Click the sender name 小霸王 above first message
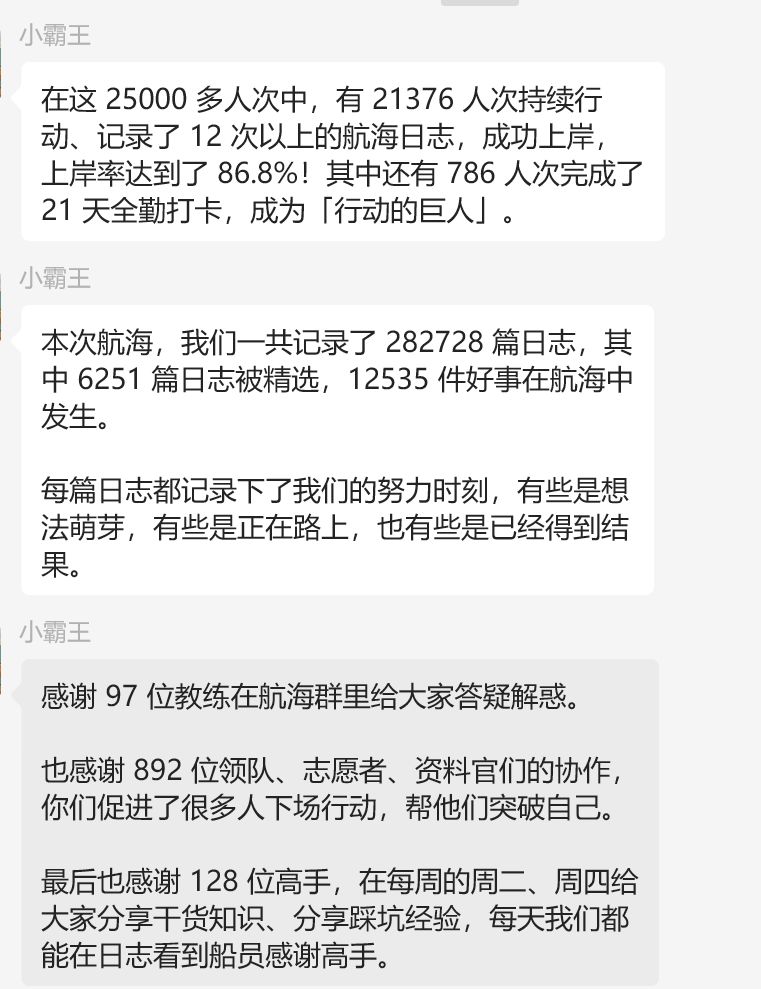This screenshot has height=989, width=761. click(x=47, y=37)
